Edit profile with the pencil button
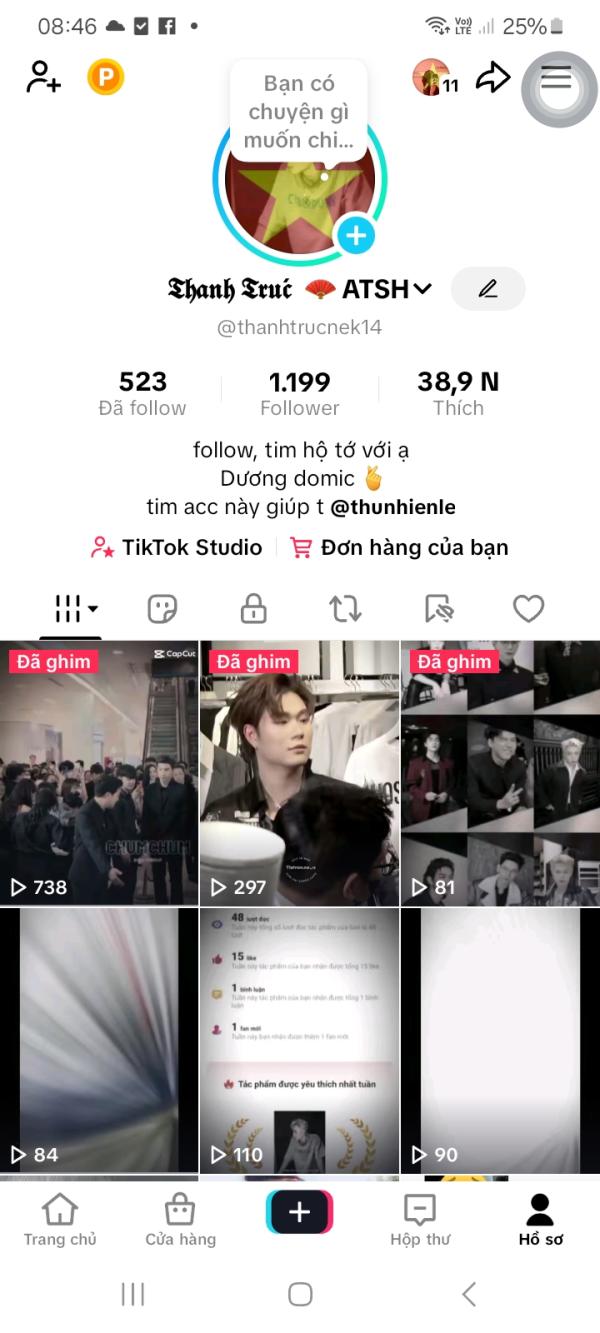Image resolution: width=600 pixels, height=1333 pixels. (487, 289)
